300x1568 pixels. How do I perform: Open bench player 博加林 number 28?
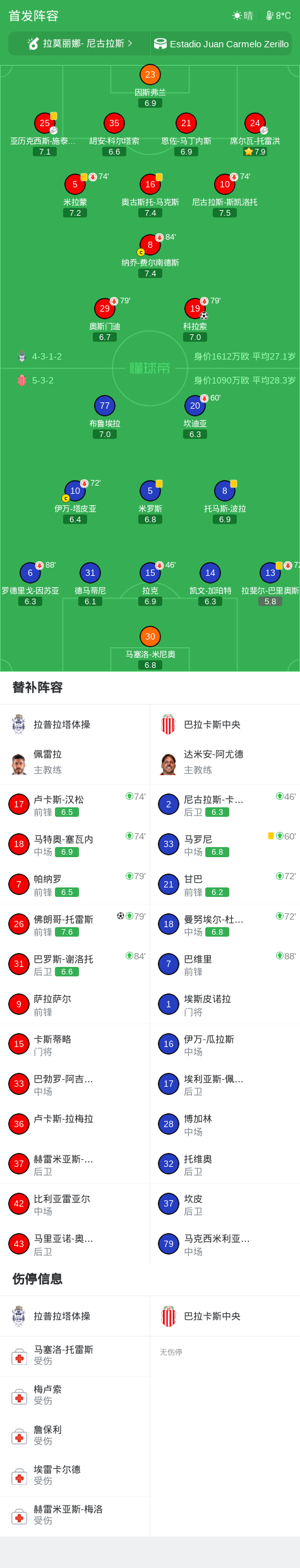pos(225,1123)
